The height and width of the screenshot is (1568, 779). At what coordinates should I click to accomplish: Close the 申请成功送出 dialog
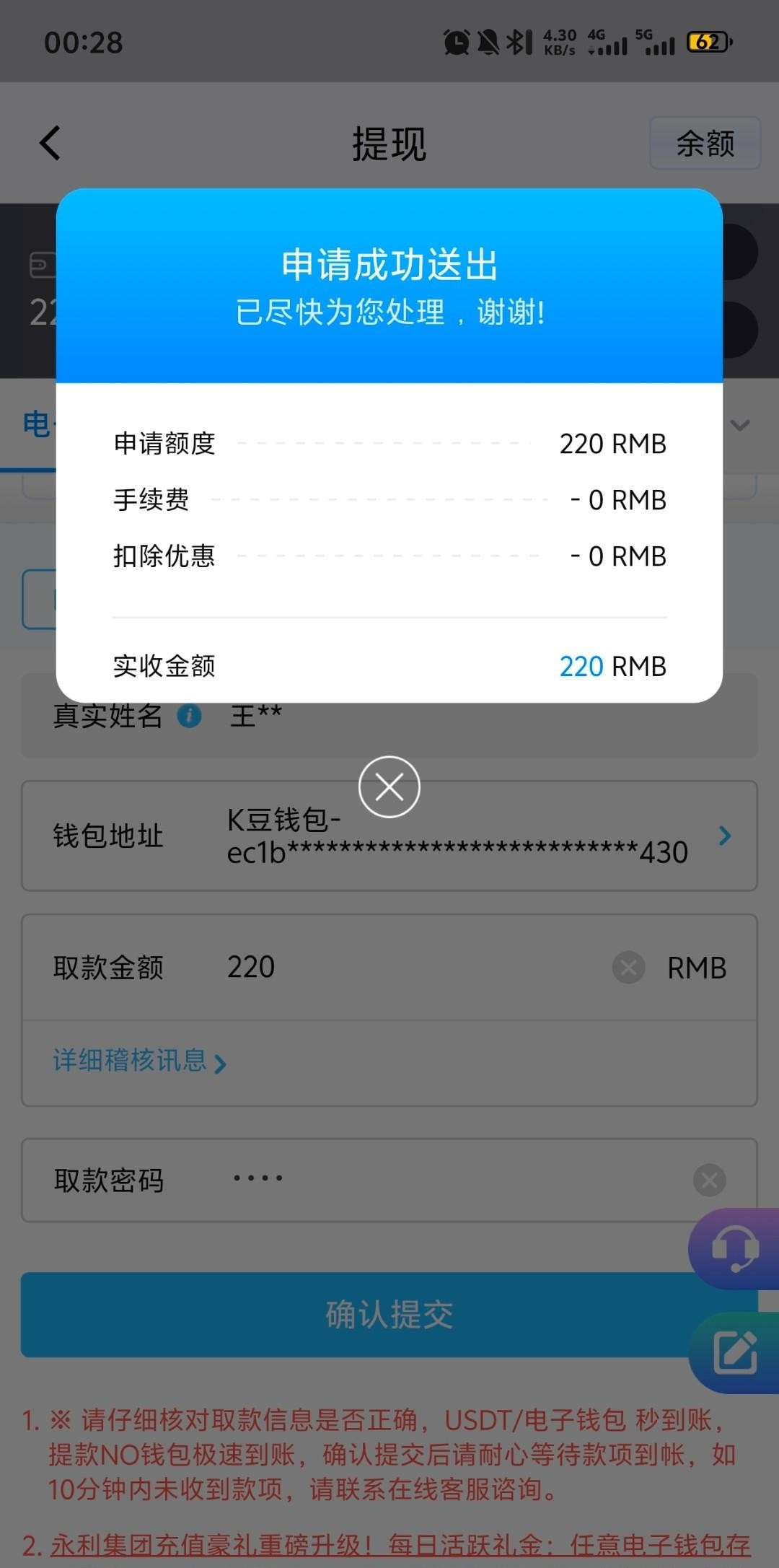[x=389, y=787]
